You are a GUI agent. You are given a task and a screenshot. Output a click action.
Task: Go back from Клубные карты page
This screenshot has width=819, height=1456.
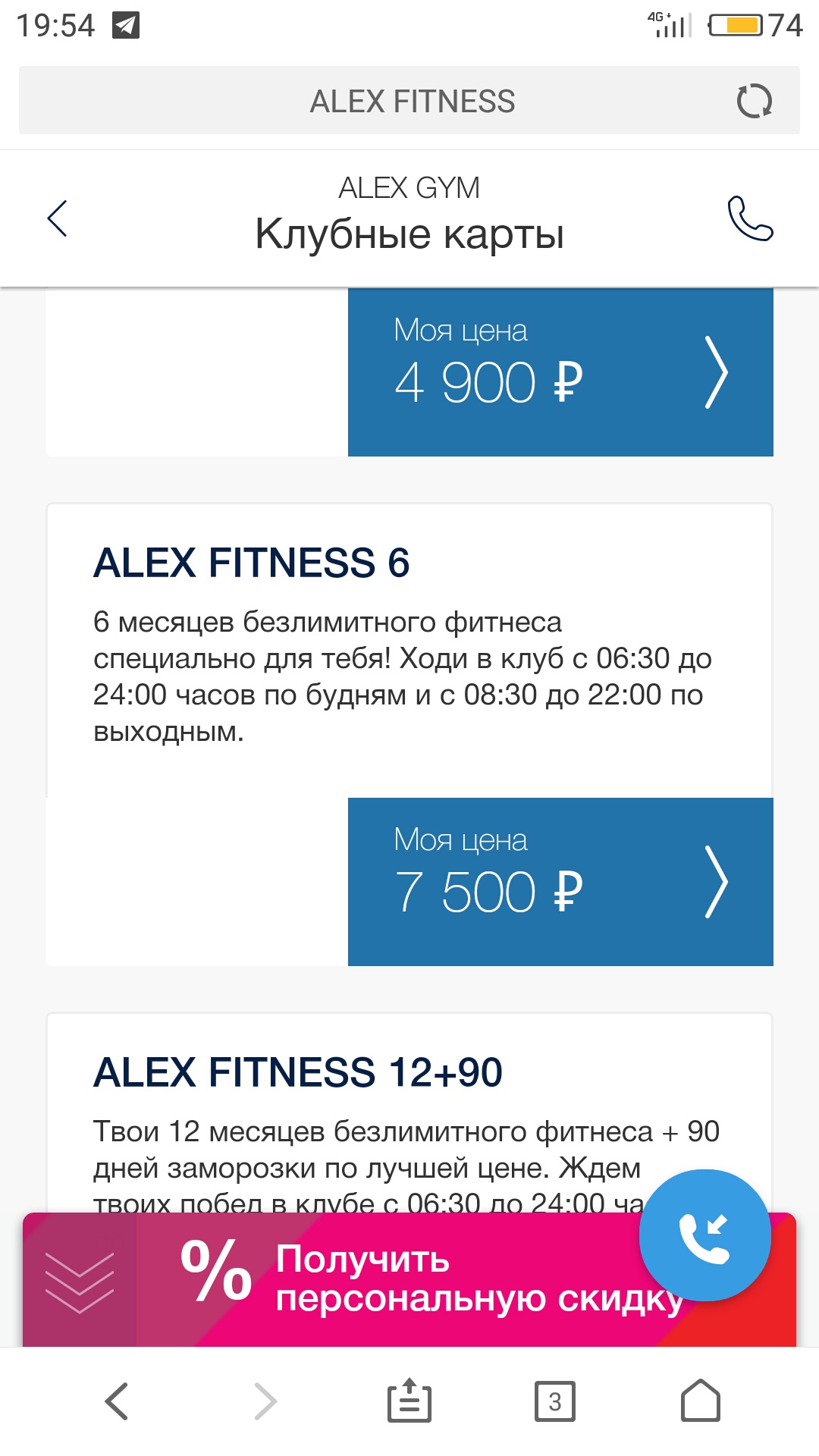pos(58,218)
